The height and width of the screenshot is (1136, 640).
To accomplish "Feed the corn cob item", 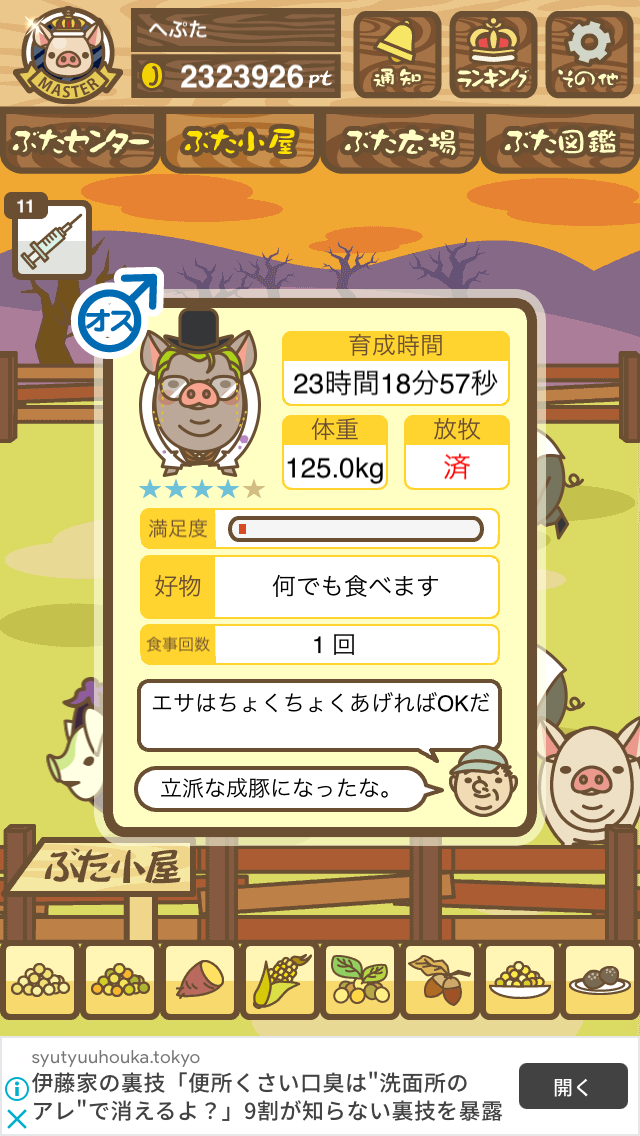I will click(x=280, y=980).
